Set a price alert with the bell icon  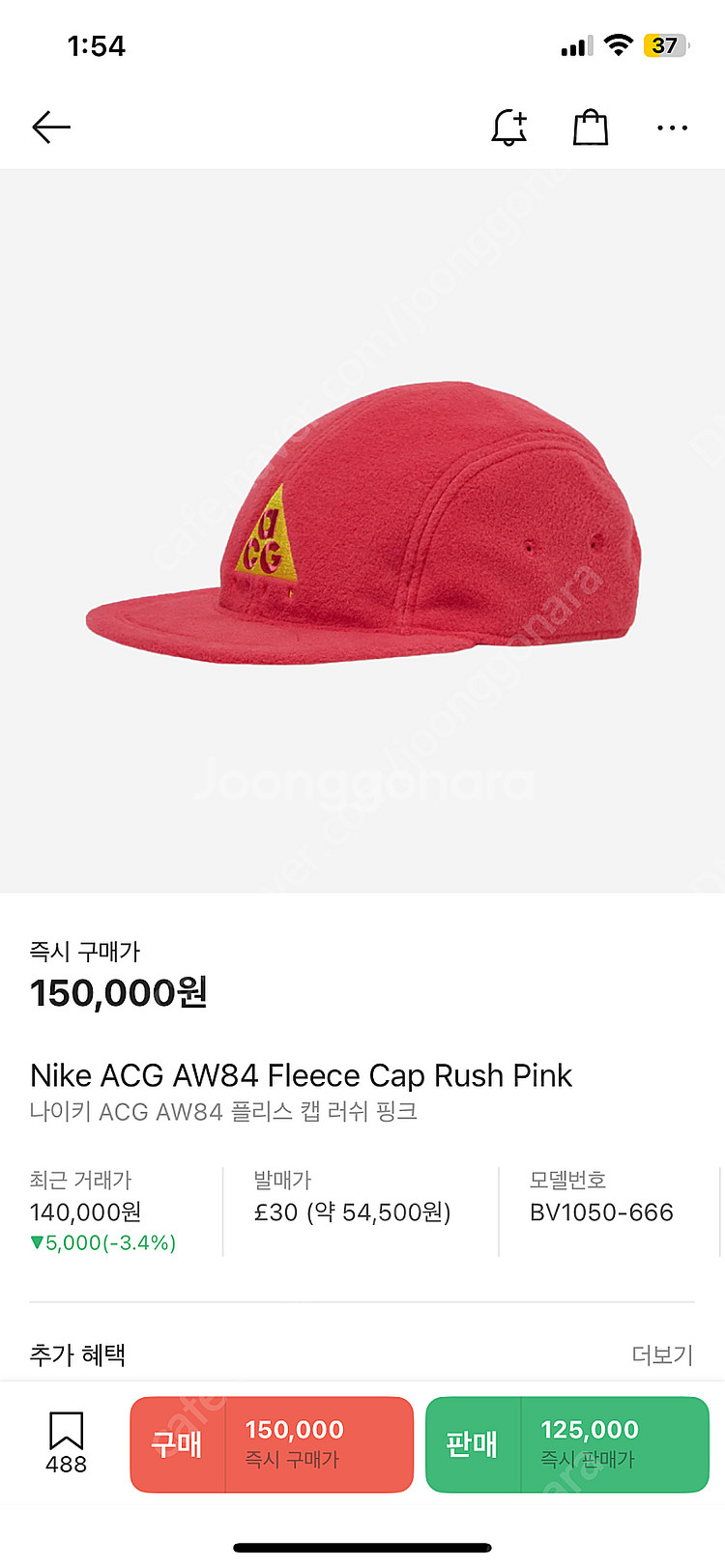(x=509, y=128)
